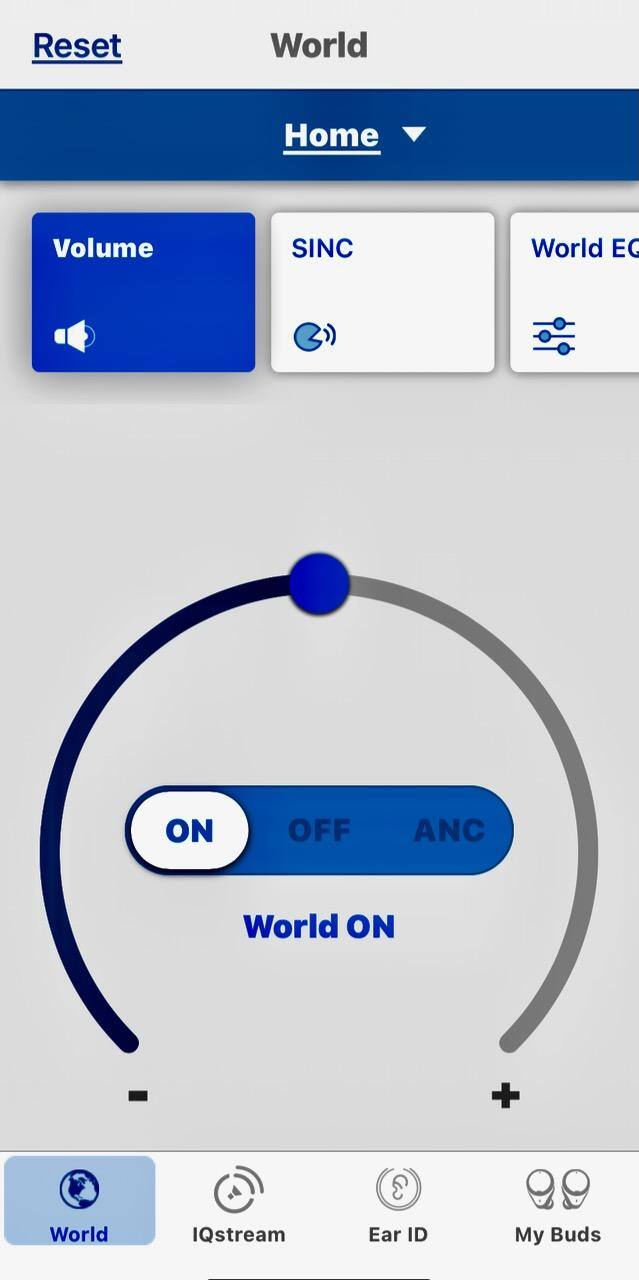This screenshot has width=639, height=1280.
Task: Open the Ear ID tab
Action: click(x=398, y=1201)
